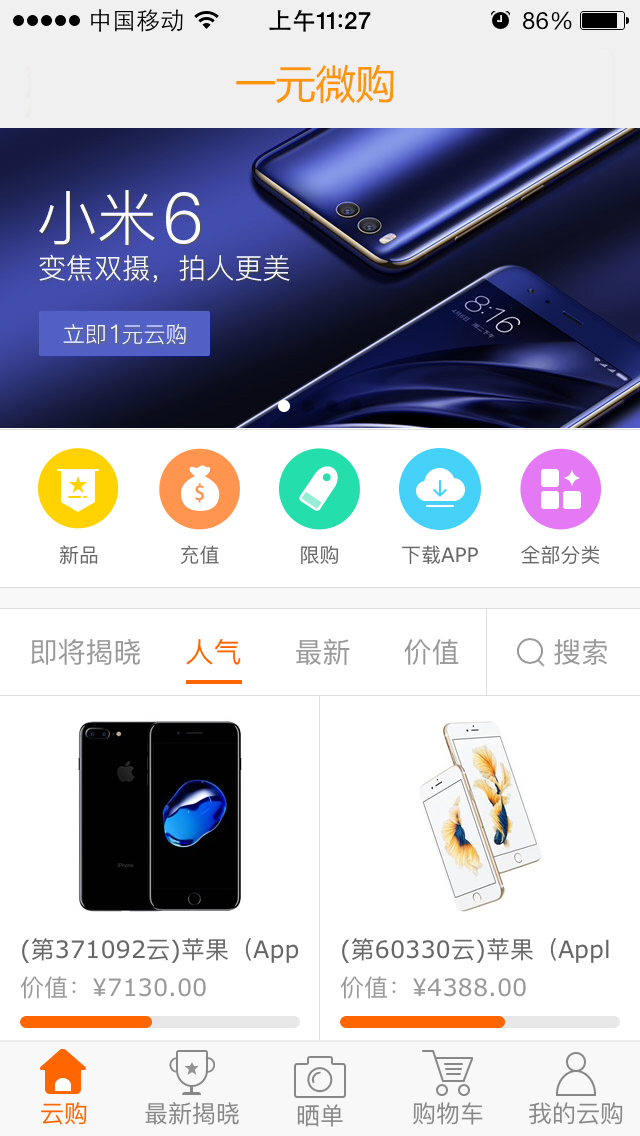The height and width of the screenshot is (1136, 640).
Task: Open the 第60330云 Apple product card
Action: pyautogui.click(x=480, y=860)
